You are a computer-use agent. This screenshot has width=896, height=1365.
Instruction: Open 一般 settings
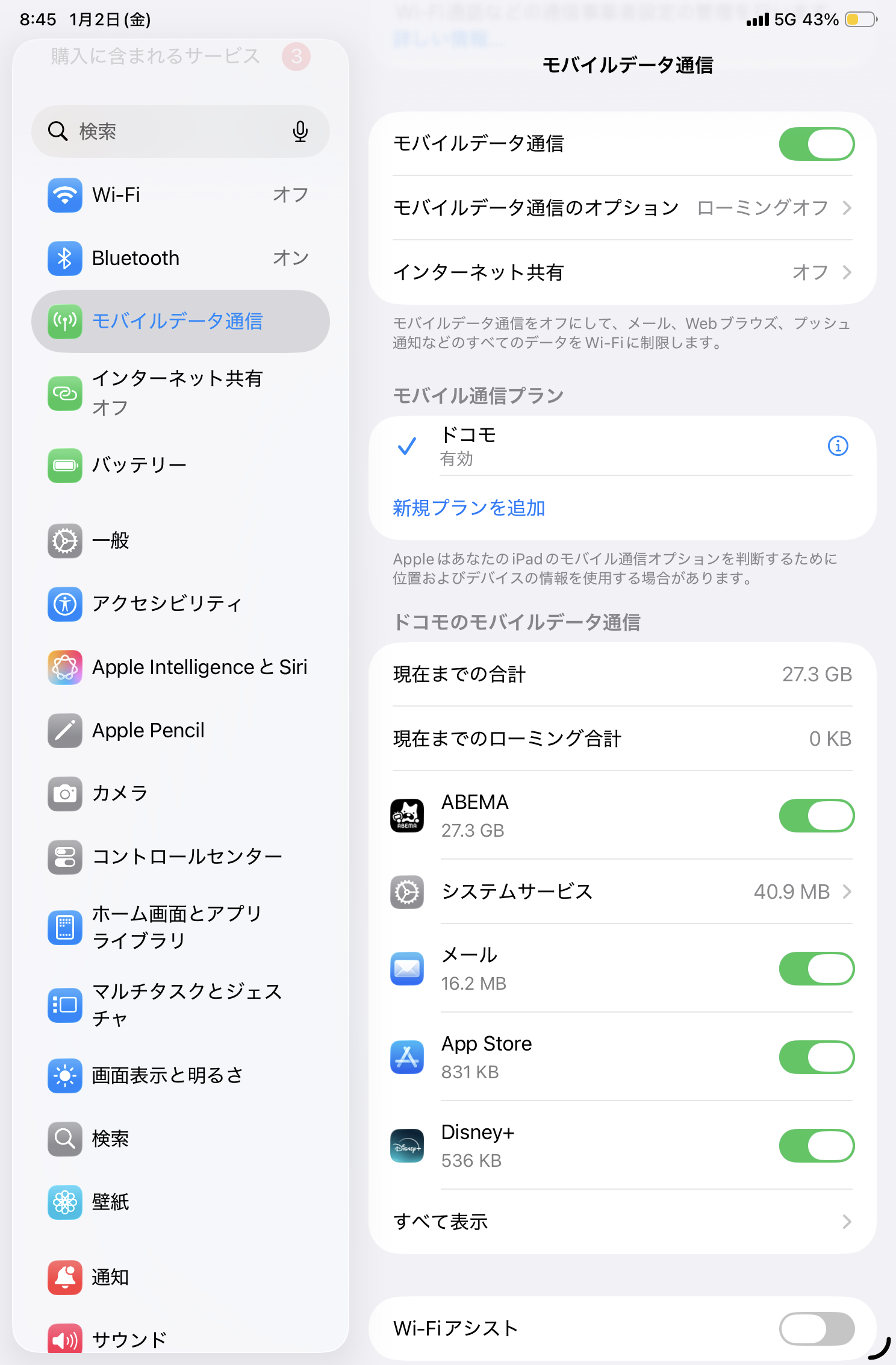179,541
